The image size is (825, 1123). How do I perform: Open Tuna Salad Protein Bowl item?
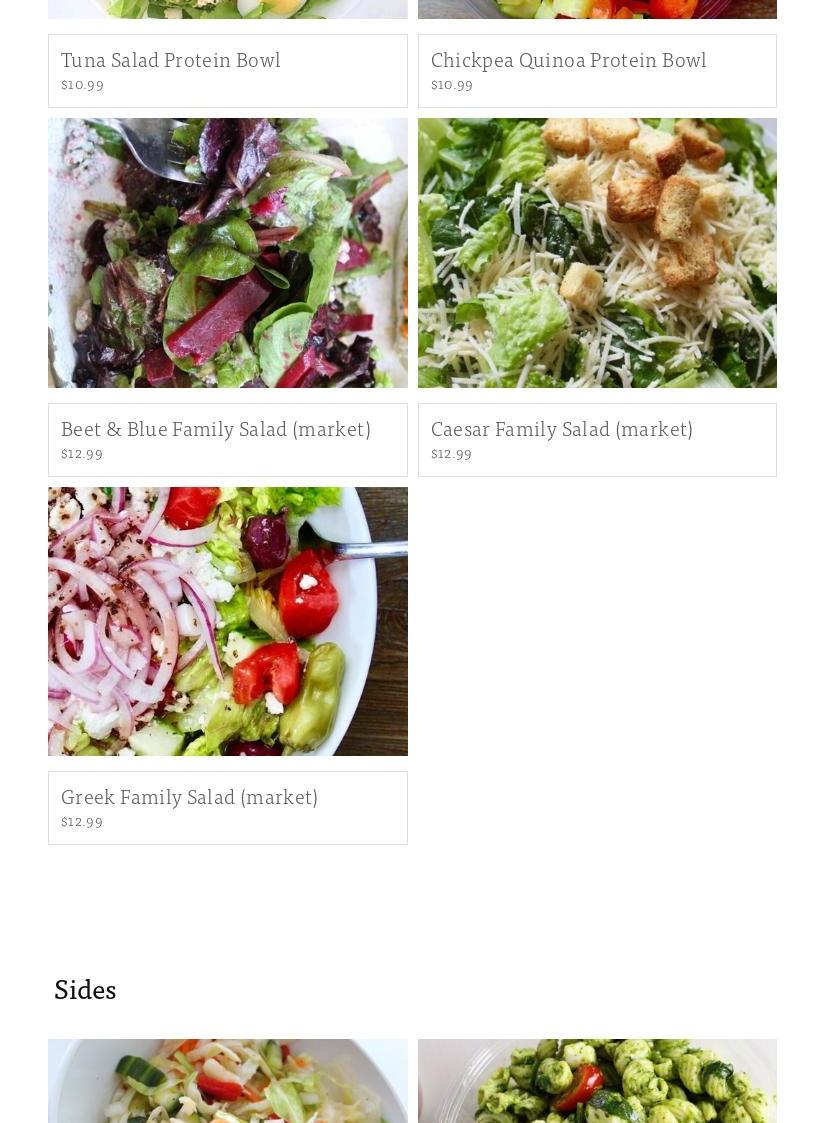click(171, 61)
